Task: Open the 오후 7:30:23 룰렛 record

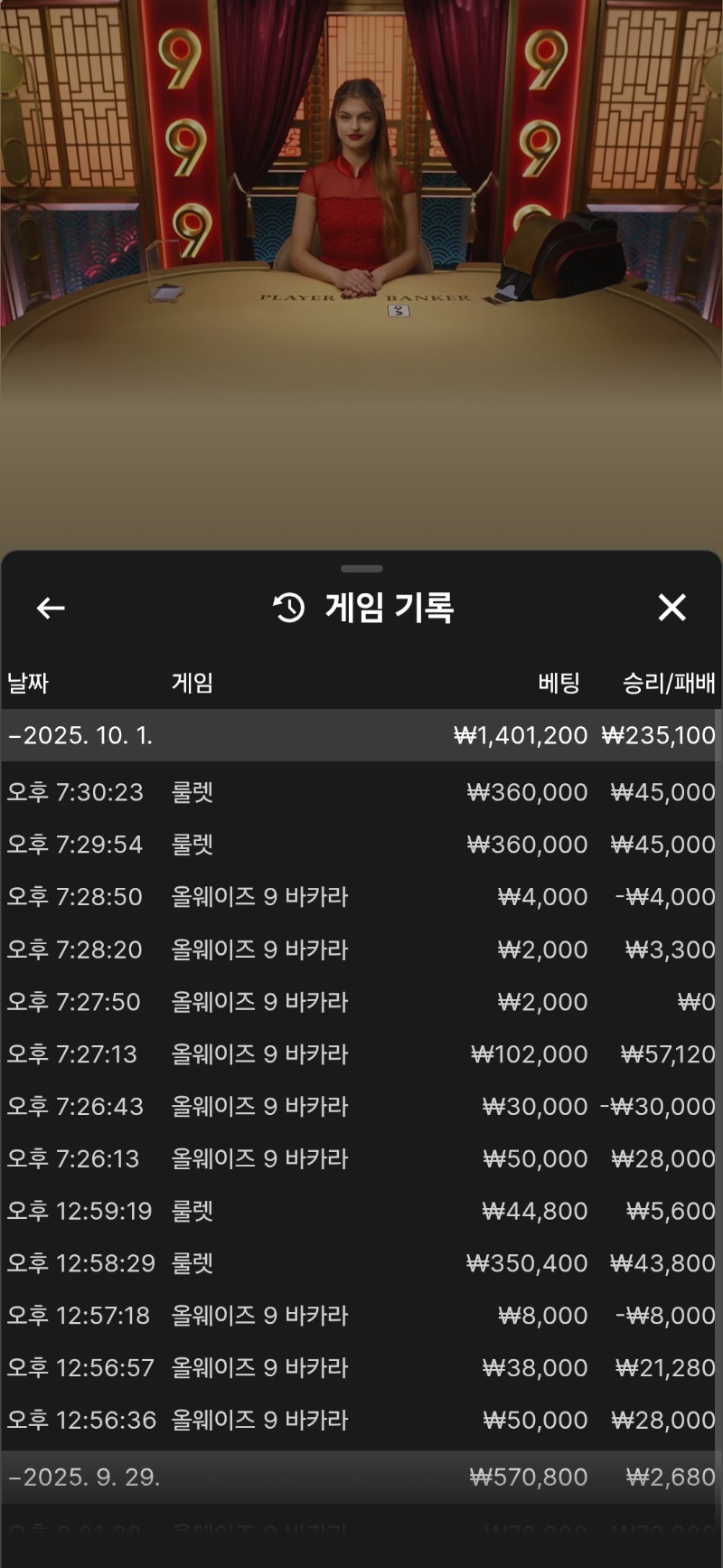Action: (x=360, y=792)
